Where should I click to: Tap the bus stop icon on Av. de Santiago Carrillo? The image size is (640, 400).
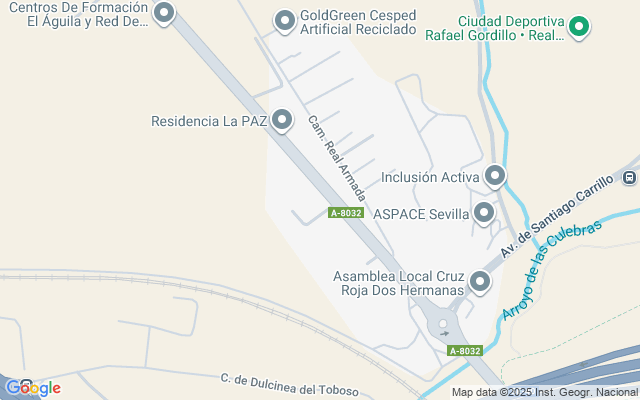pyautogui.click(x=628, y=178)
